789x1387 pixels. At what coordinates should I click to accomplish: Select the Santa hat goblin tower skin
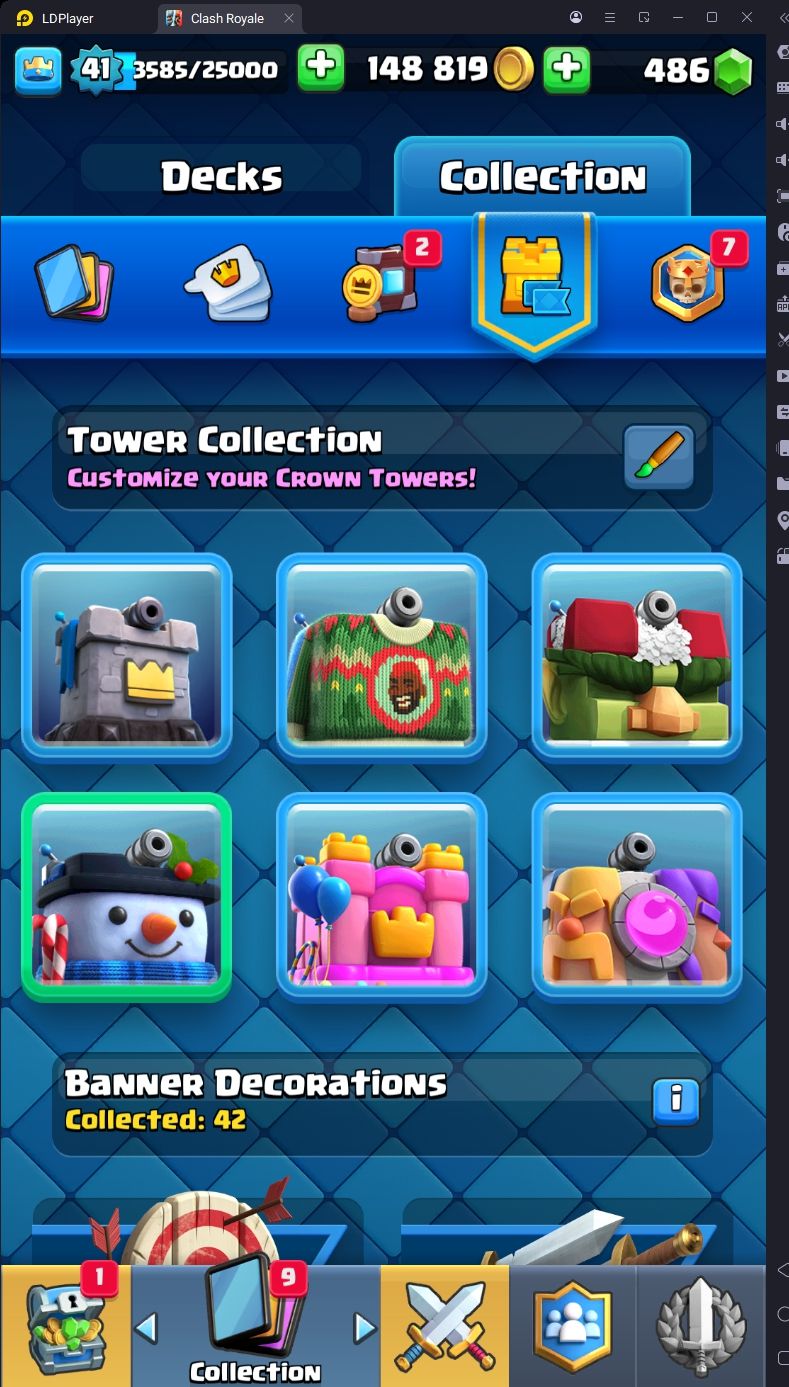point(636,657)
